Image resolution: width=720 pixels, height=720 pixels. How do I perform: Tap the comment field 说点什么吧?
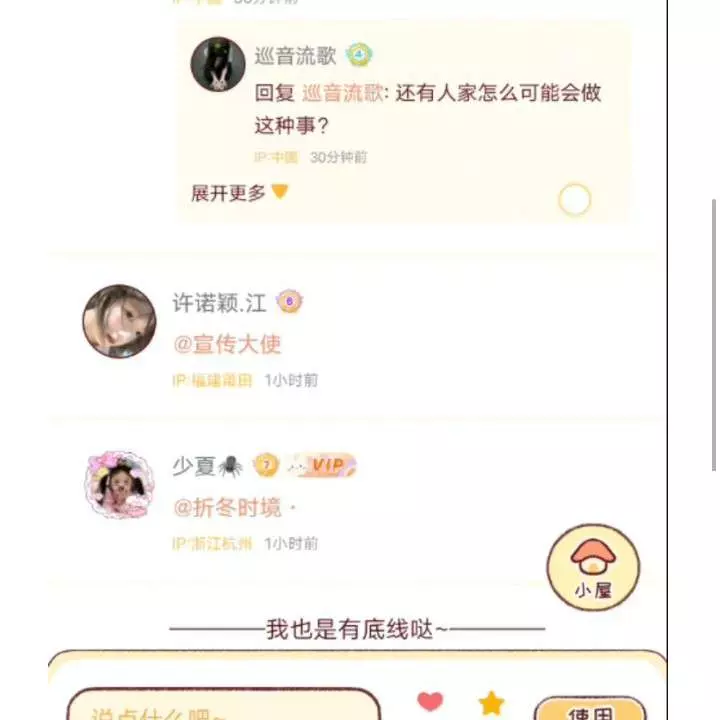pos(222,709)
